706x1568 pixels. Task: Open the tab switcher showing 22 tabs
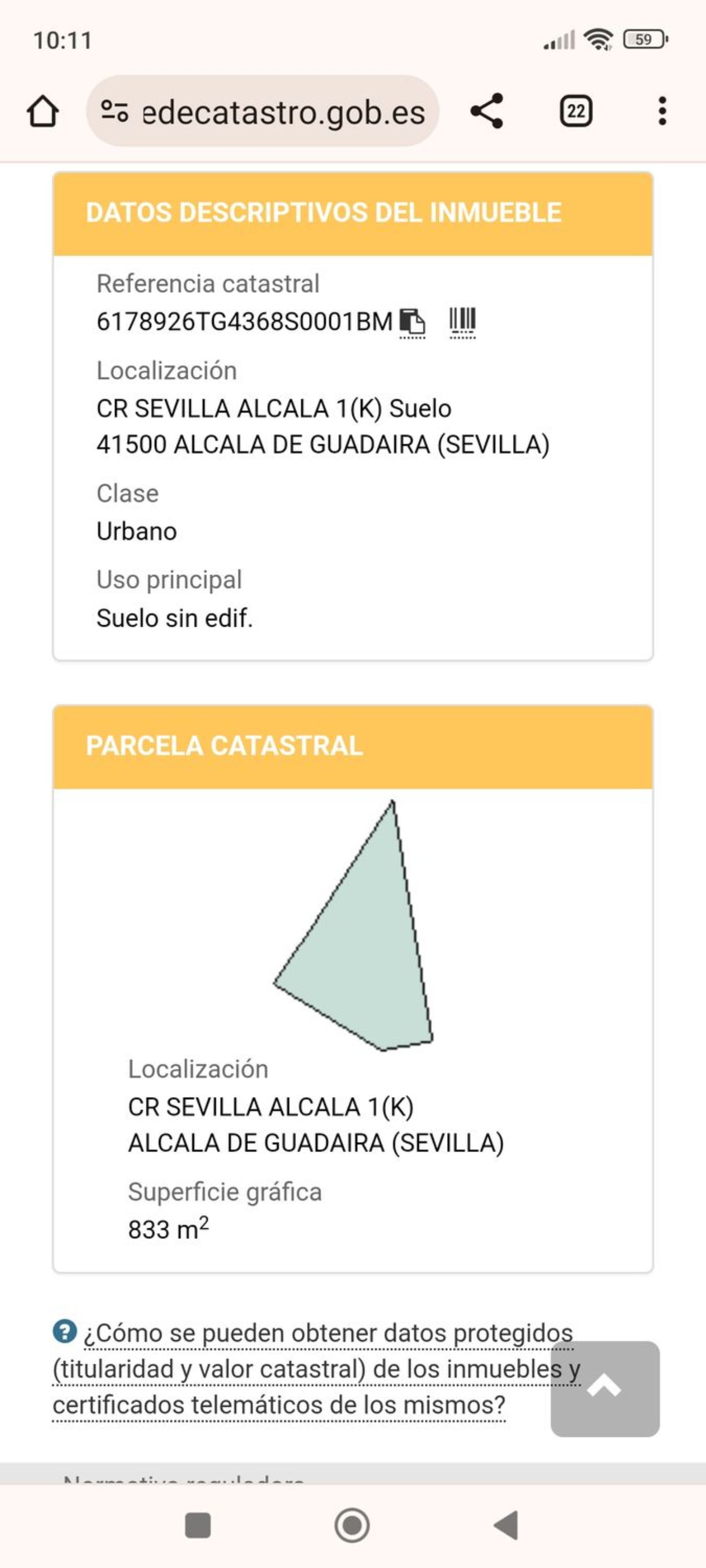tap(576, 111)
